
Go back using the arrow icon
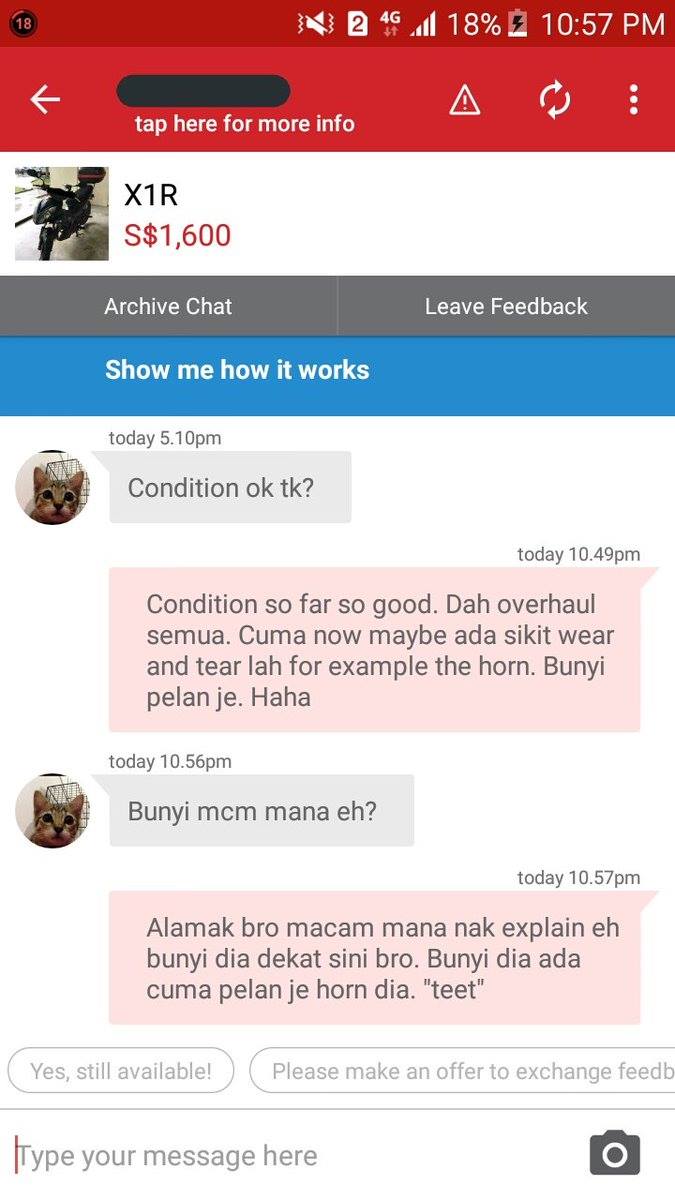[x=45, y=99]
